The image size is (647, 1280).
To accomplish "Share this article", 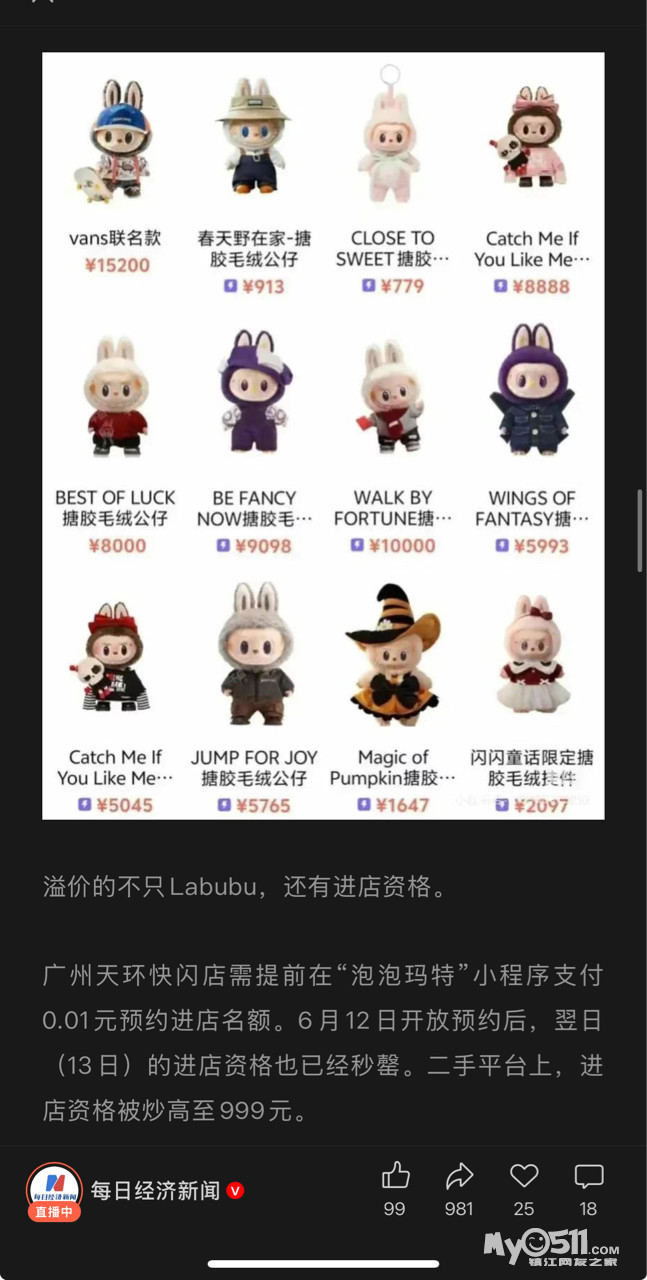I will click(459, 1176).
